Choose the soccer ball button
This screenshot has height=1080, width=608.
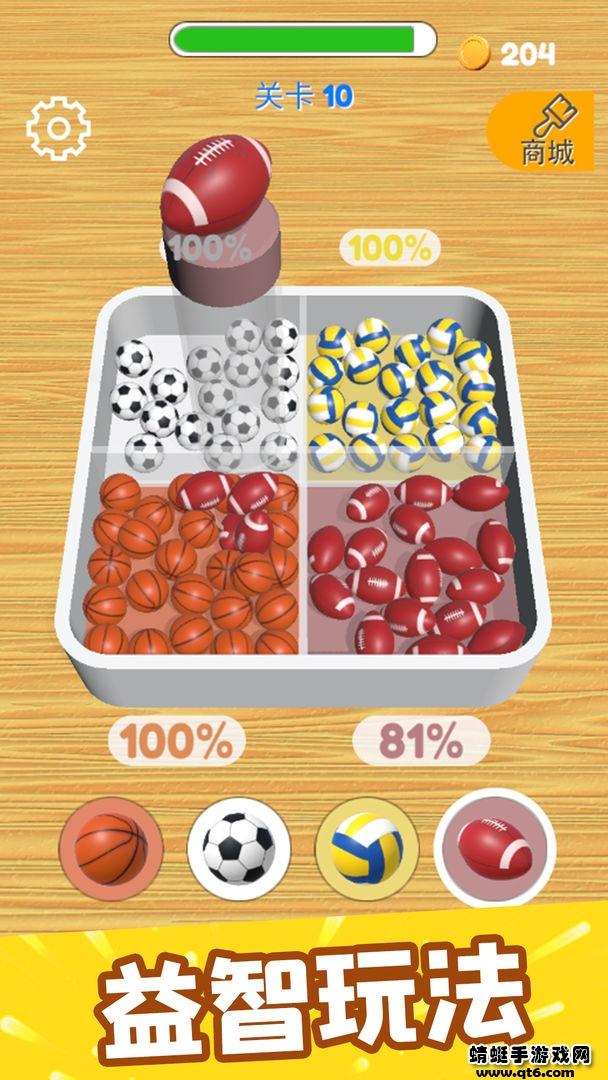click(238, 846)
